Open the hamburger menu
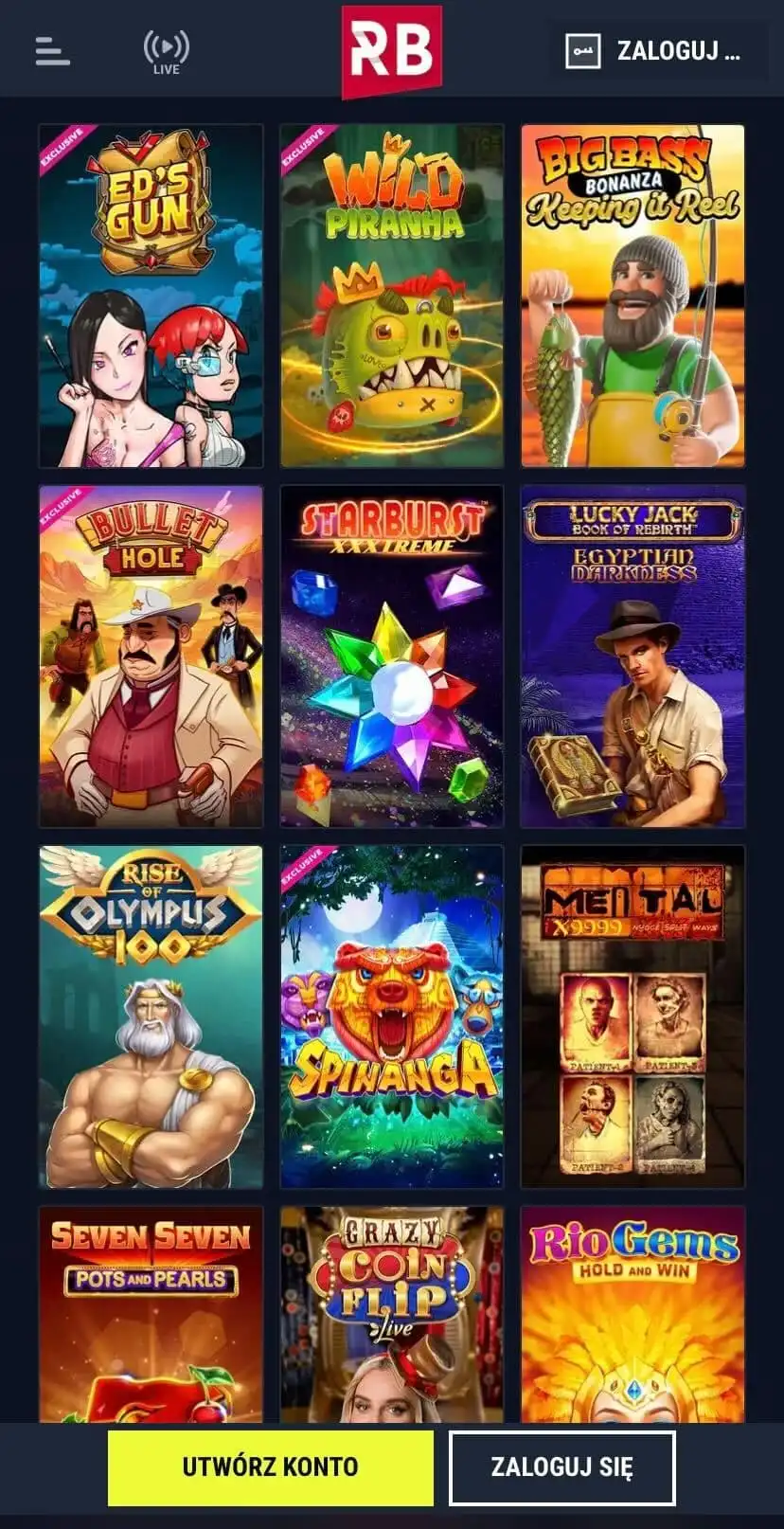Screen dimensions: 784x1529 [x=52, y=50]
